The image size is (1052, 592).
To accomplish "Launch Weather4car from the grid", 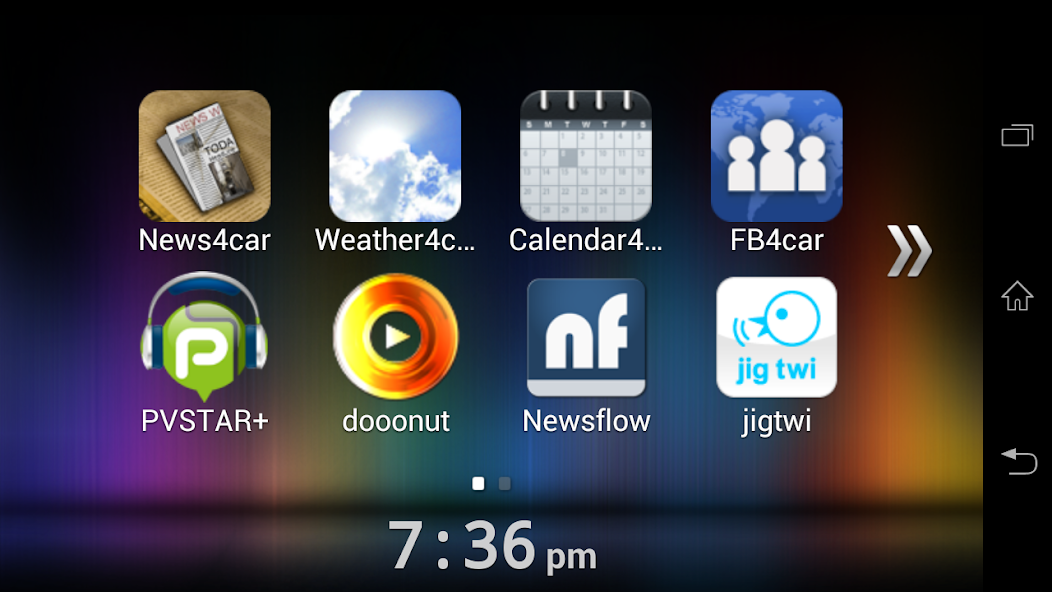I will tap(395, 157).
